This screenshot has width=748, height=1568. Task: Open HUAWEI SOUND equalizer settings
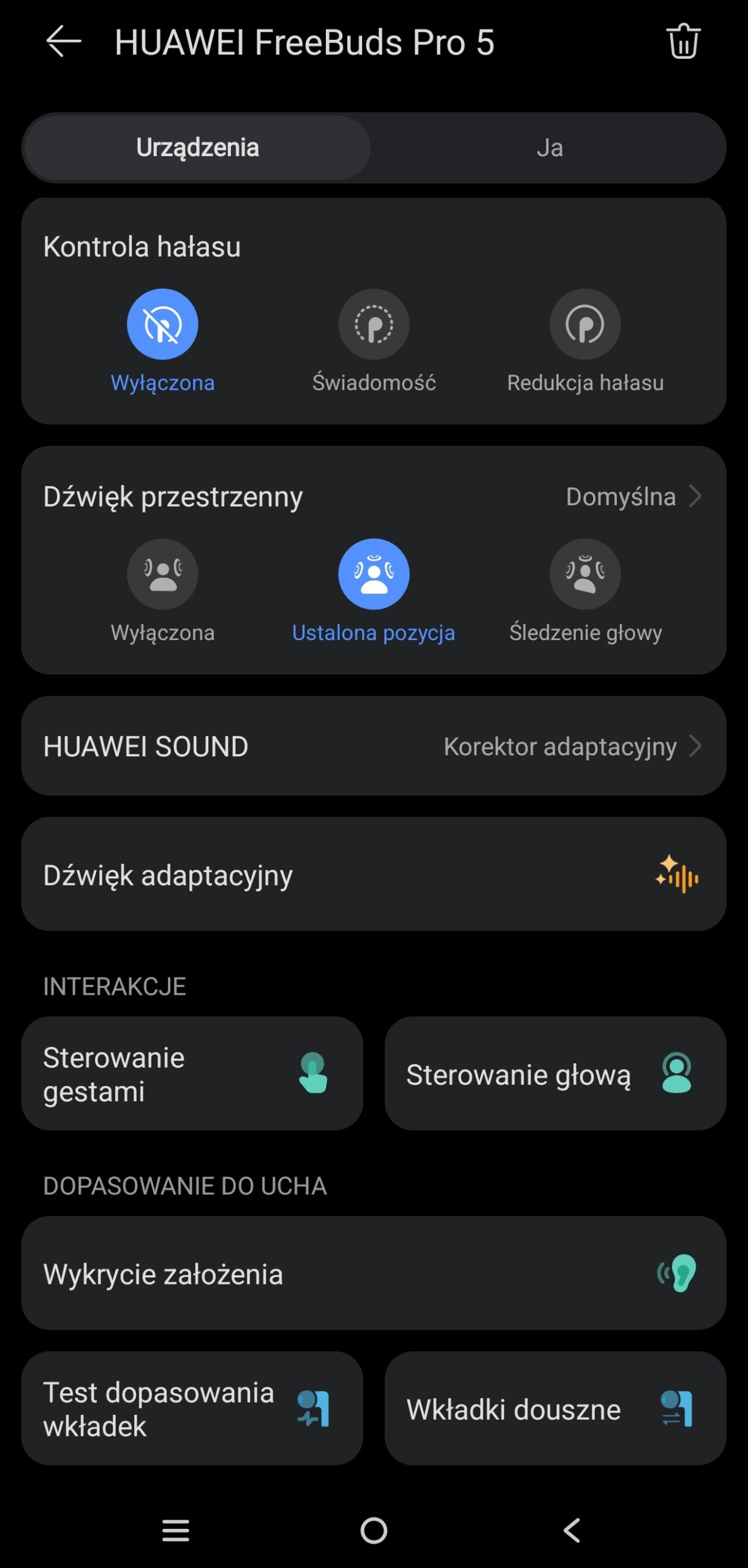tap(374, 746)
